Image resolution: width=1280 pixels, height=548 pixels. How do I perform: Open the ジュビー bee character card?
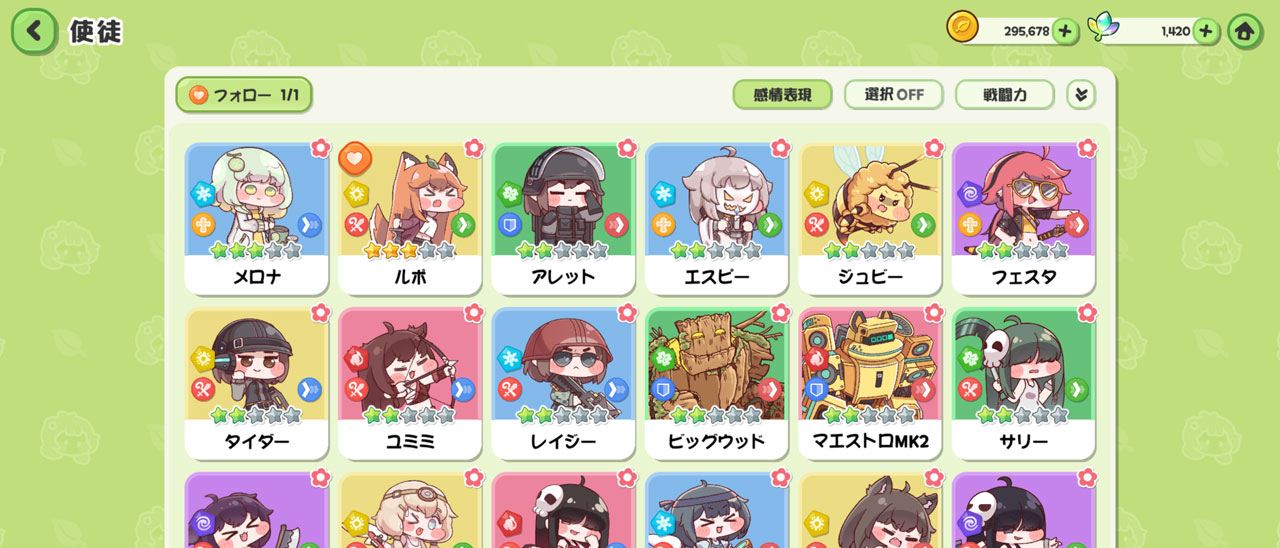[x=870, y=218]
